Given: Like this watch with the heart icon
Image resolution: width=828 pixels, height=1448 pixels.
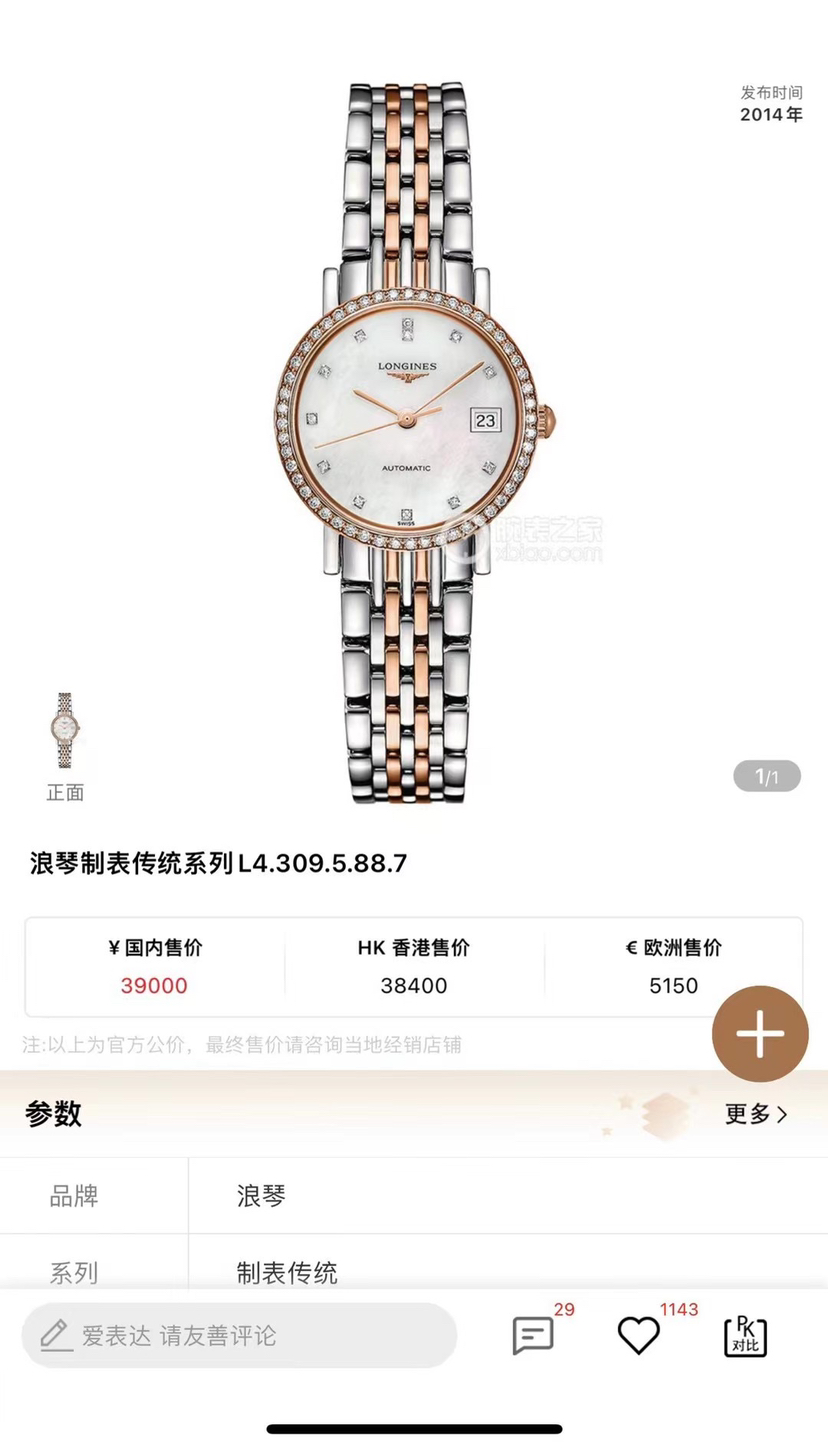Looking at the screenshot, I should tap(638, 1336).
